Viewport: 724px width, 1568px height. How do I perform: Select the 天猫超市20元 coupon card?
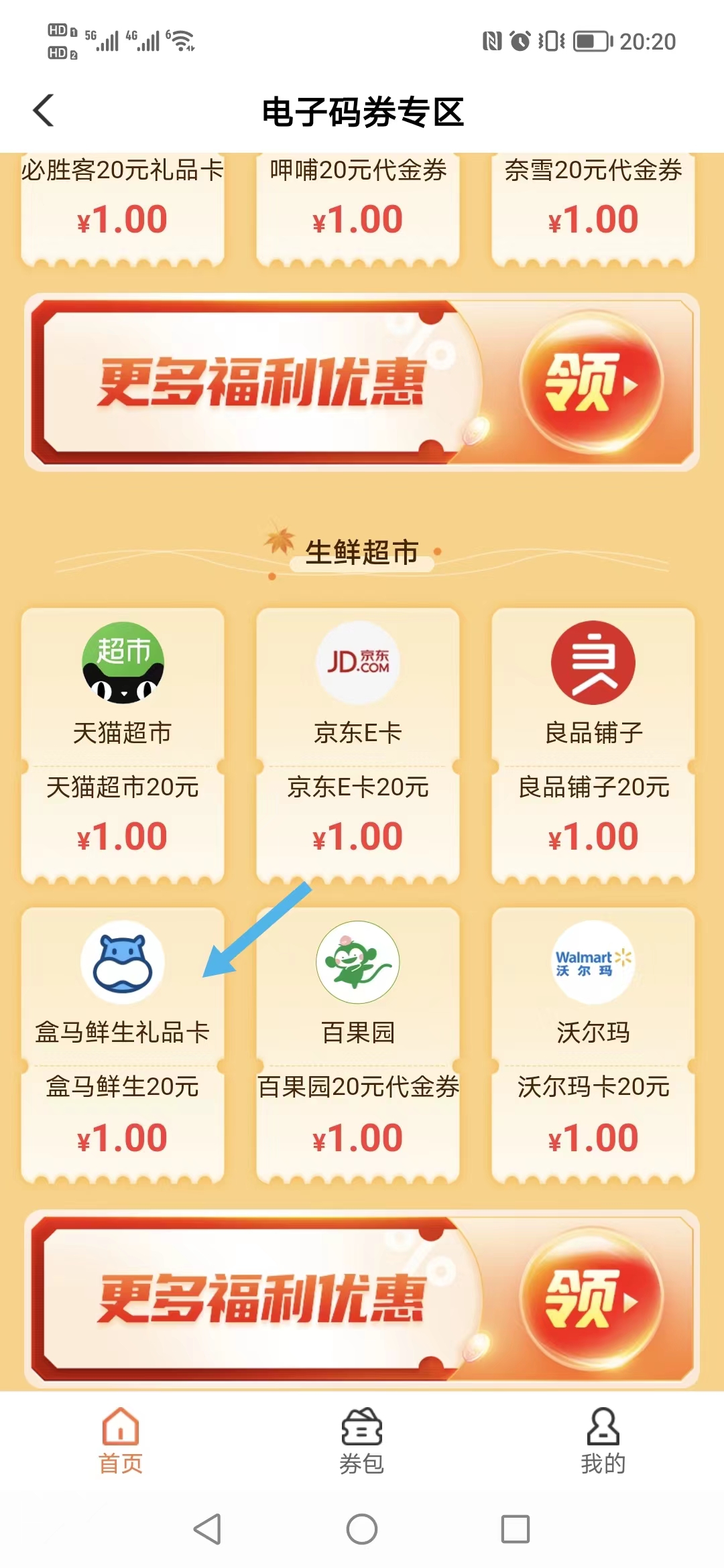(x=123, y=746)
